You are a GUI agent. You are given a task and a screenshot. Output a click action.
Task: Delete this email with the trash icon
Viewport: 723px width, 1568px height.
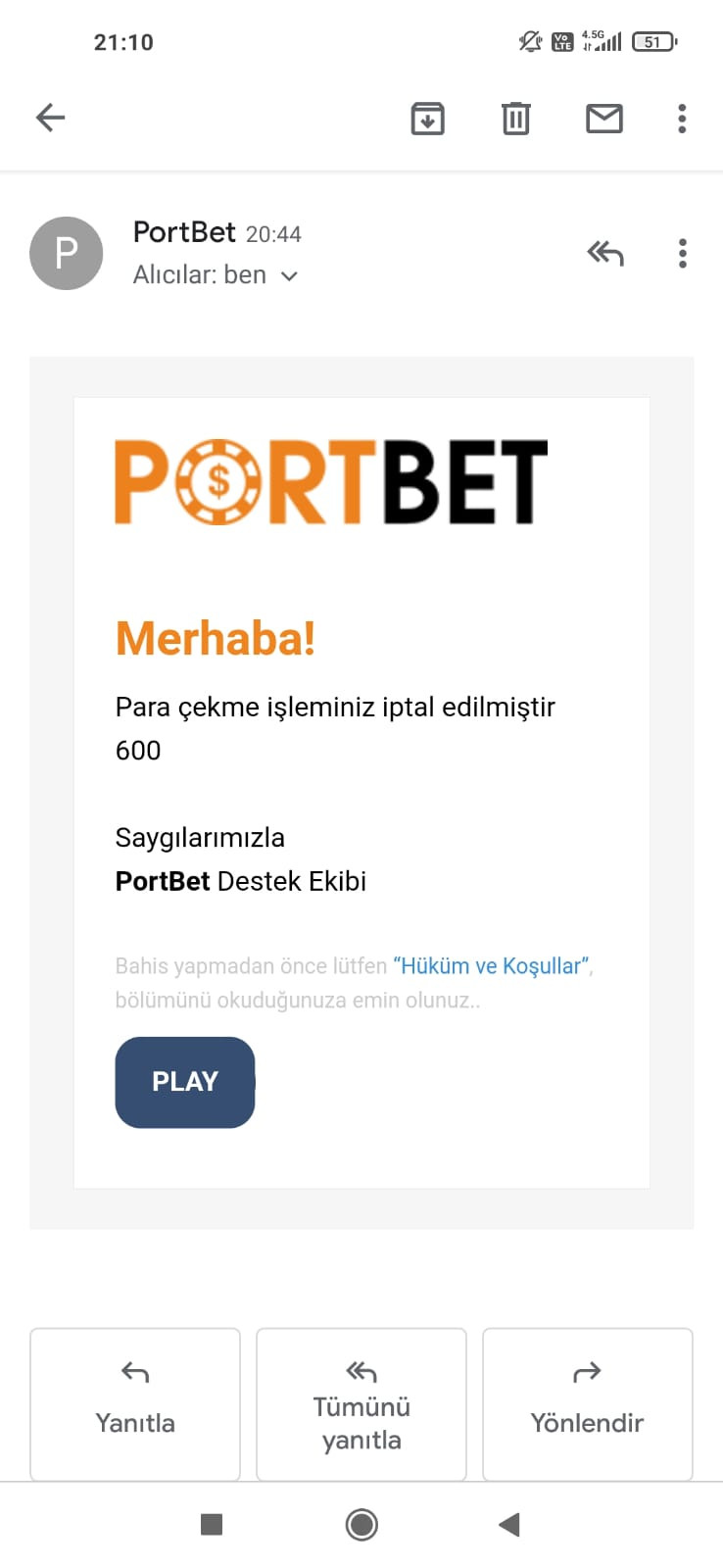pyautogui.click(x=515, y=119)
